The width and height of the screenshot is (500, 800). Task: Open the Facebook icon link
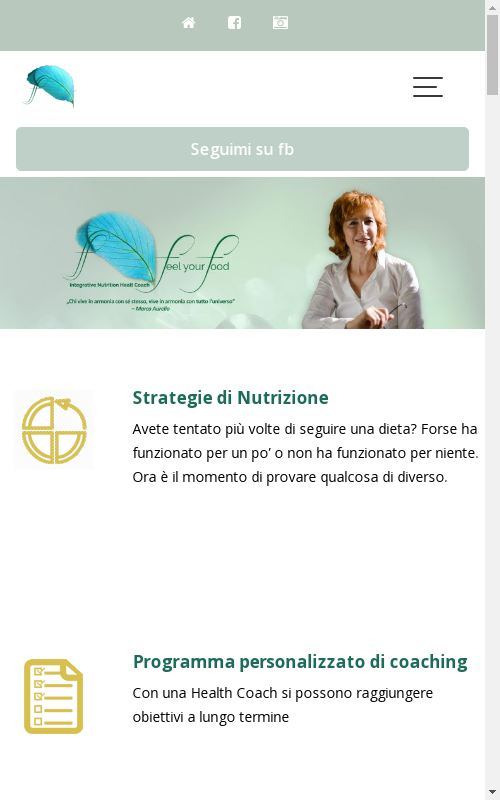(x=234, y=23)
